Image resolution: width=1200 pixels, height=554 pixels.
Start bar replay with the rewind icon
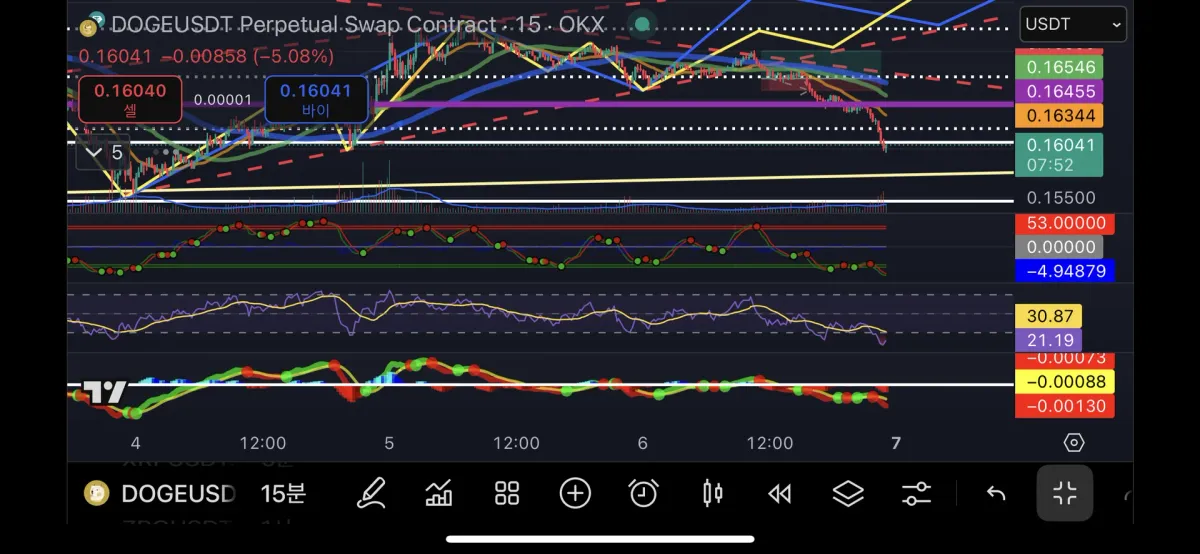coord(780,493)
